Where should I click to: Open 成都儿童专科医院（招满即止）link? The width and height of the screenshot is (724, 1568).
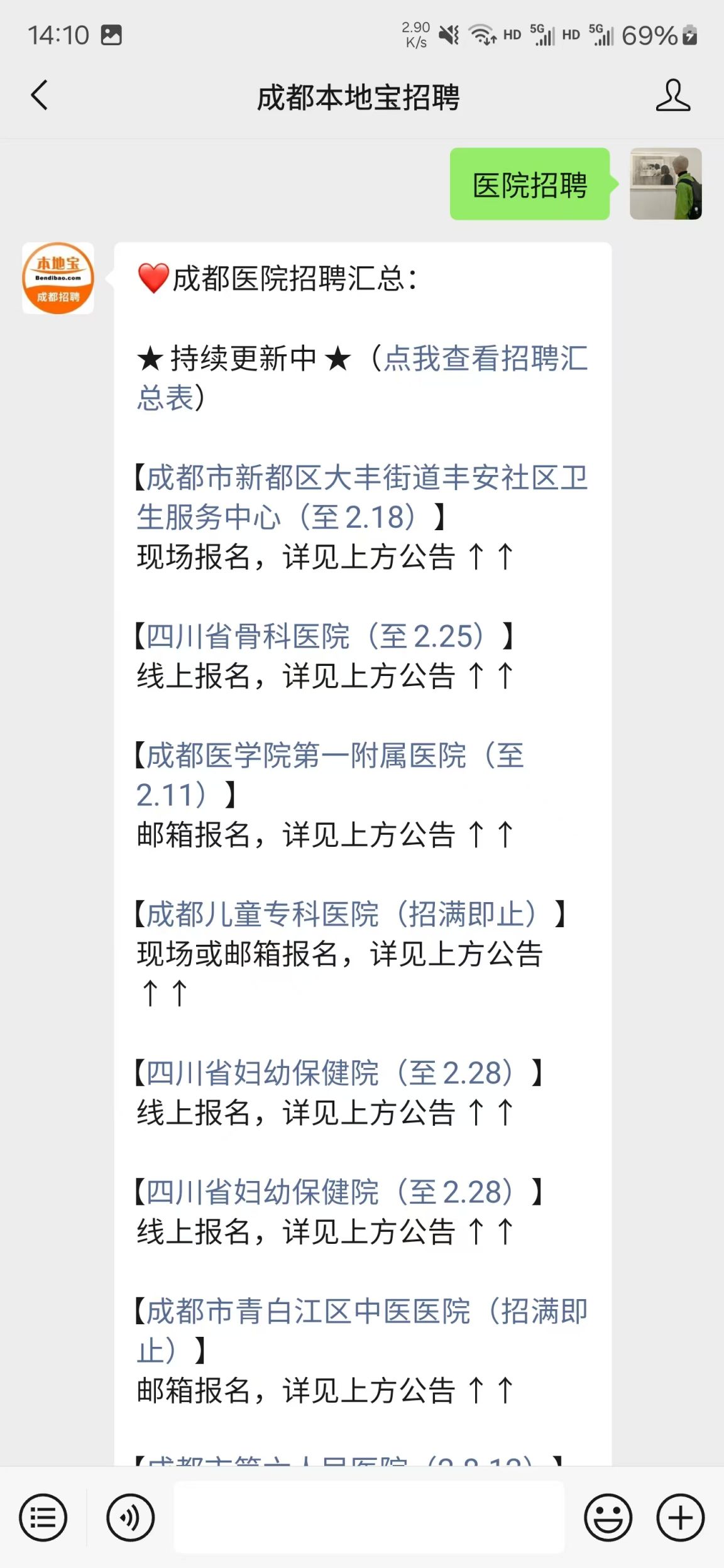point(343,914)
